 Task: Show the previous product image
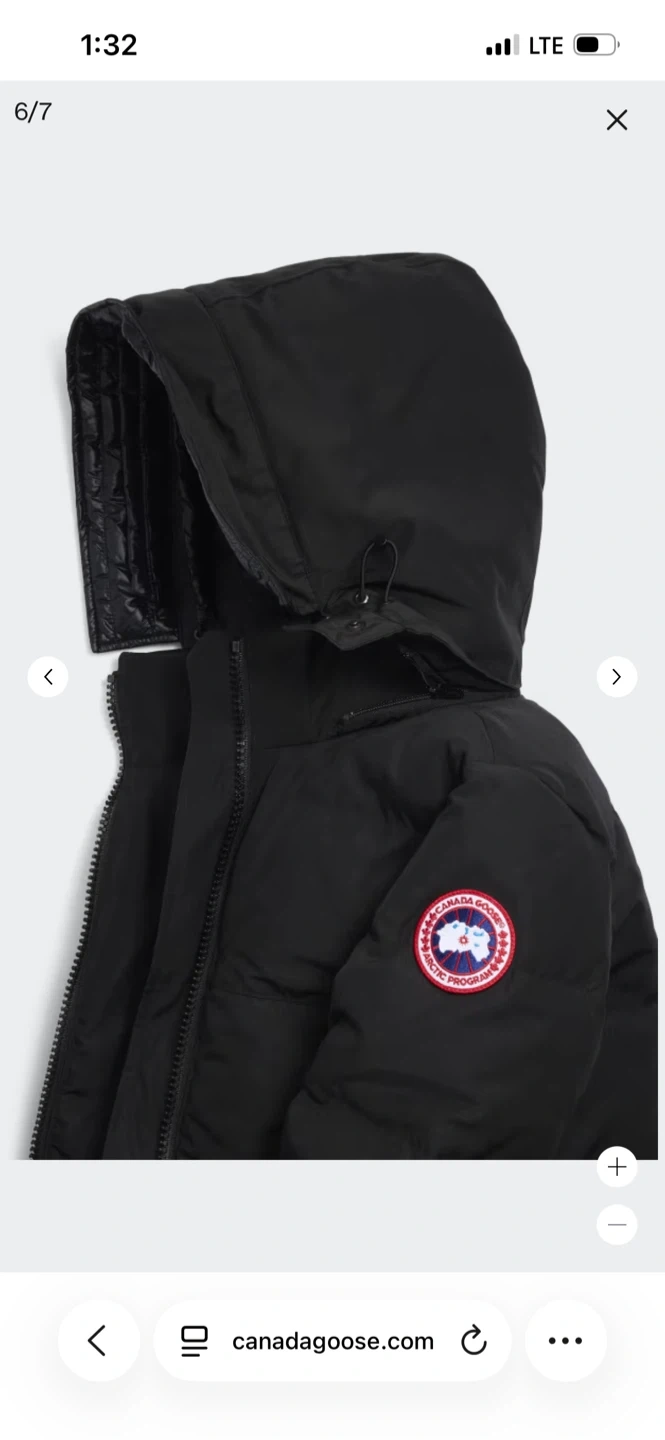tap(48, 677)
